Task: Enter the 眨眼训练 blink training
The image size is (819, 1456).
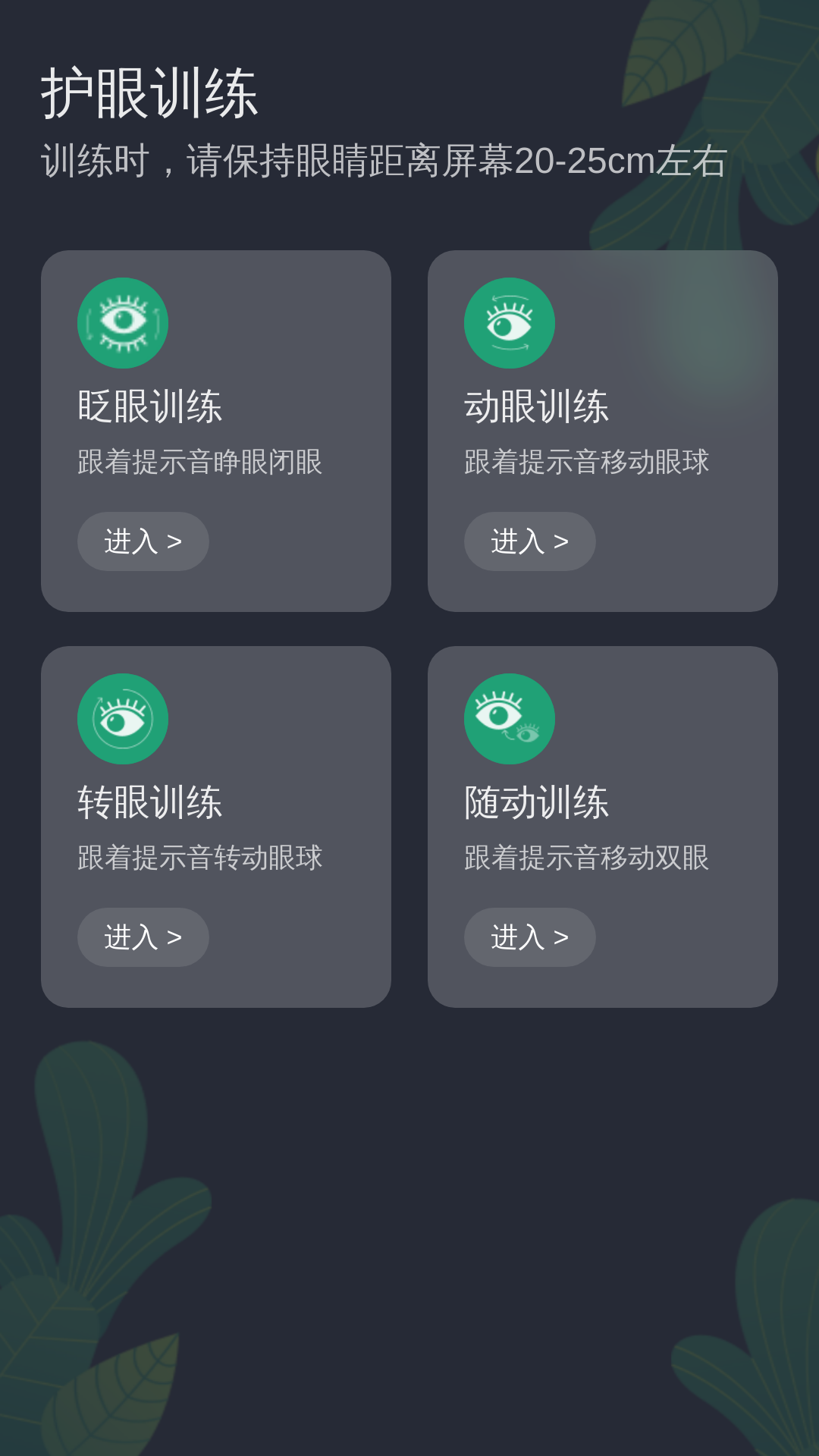Action: (143, 541)
